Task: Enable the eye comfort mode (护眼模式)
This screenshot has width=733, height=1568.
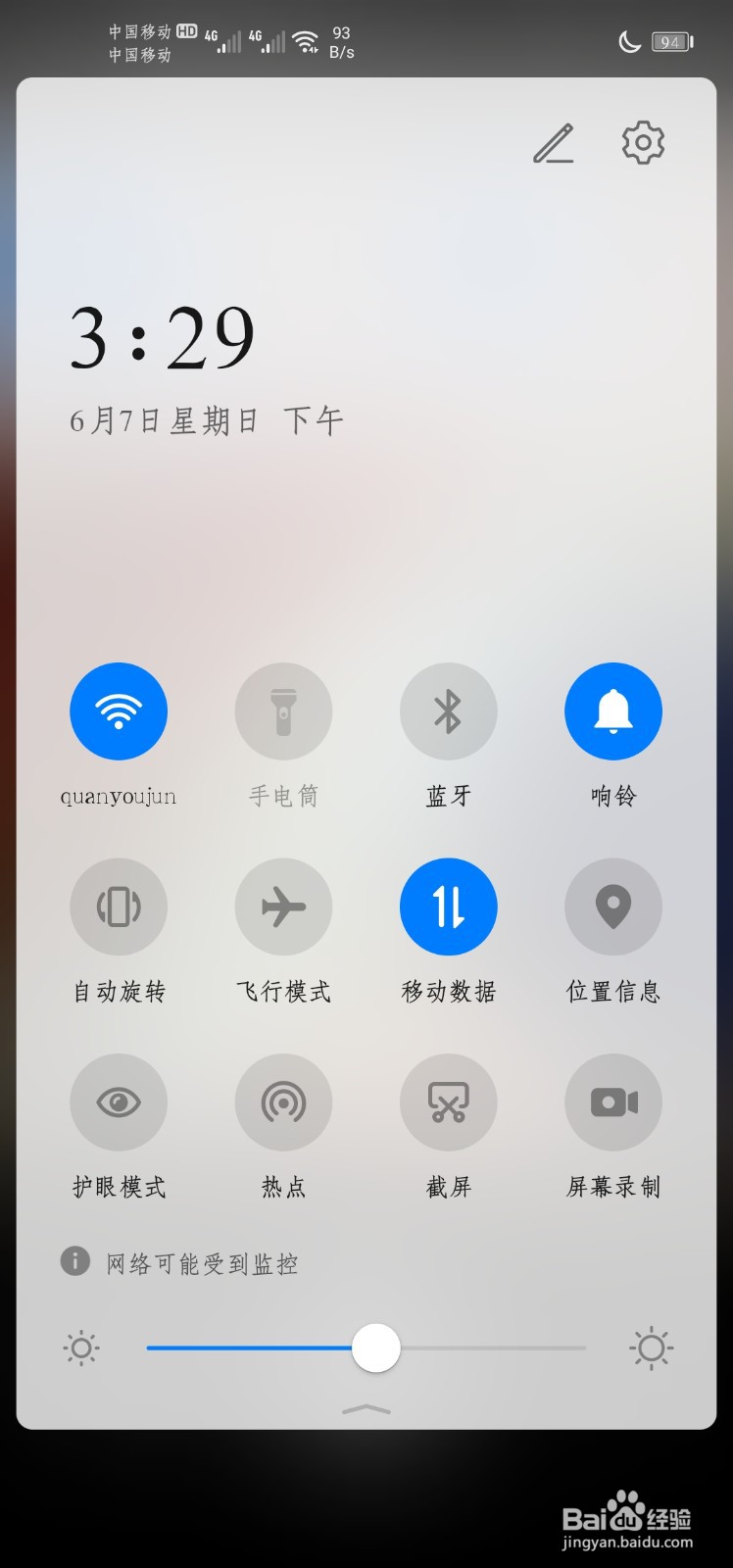Action: (119, 1101)
